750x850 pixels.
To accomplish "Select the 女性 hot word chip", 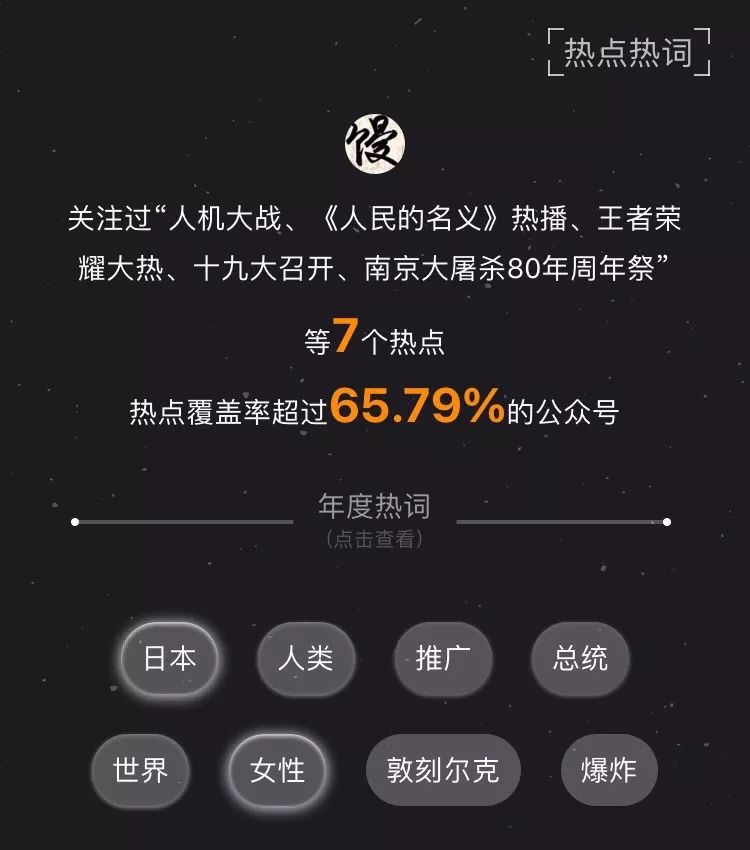I will tap(277, 771).
